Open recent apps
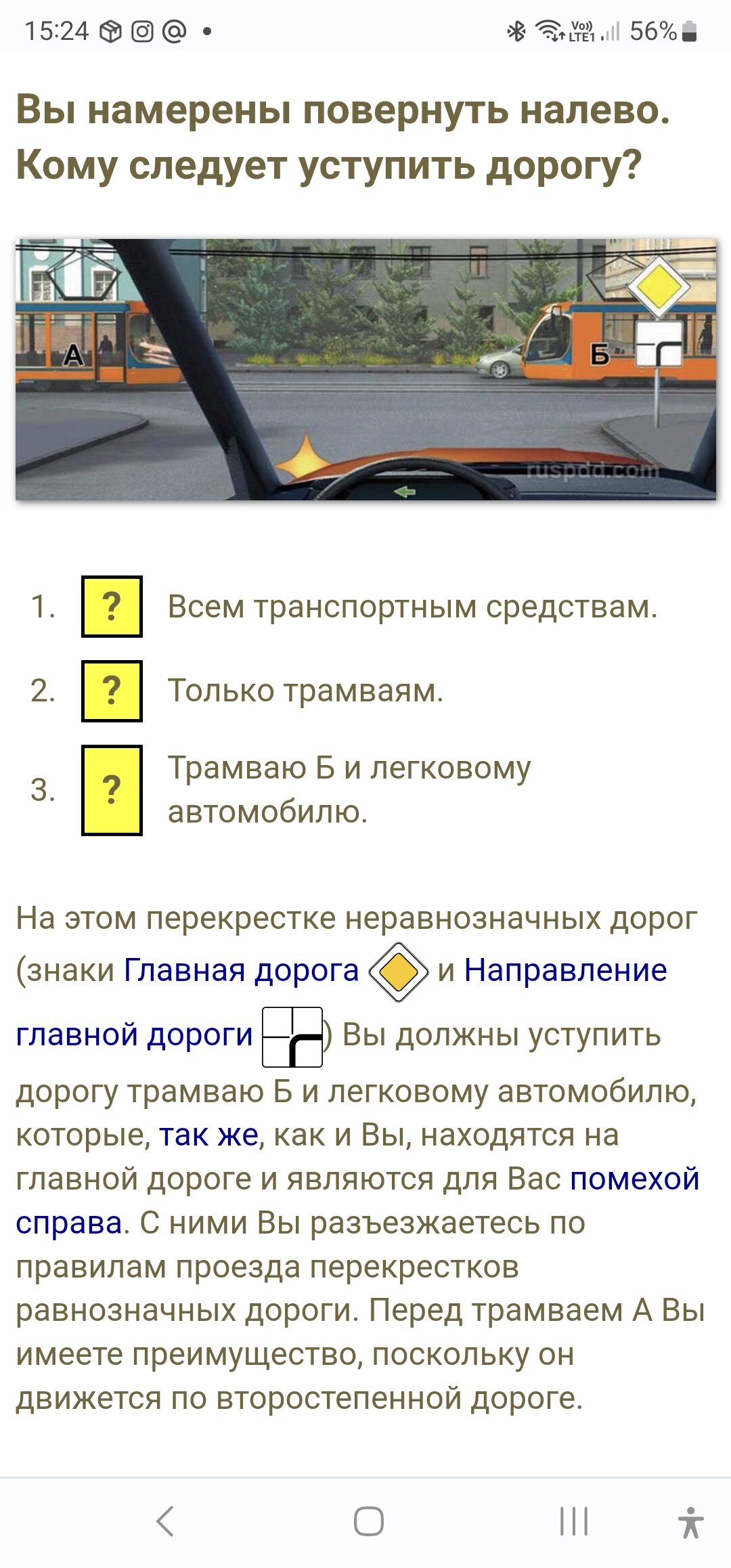Viewport: 731px width, 1568px height. (x=574, y=1521)
